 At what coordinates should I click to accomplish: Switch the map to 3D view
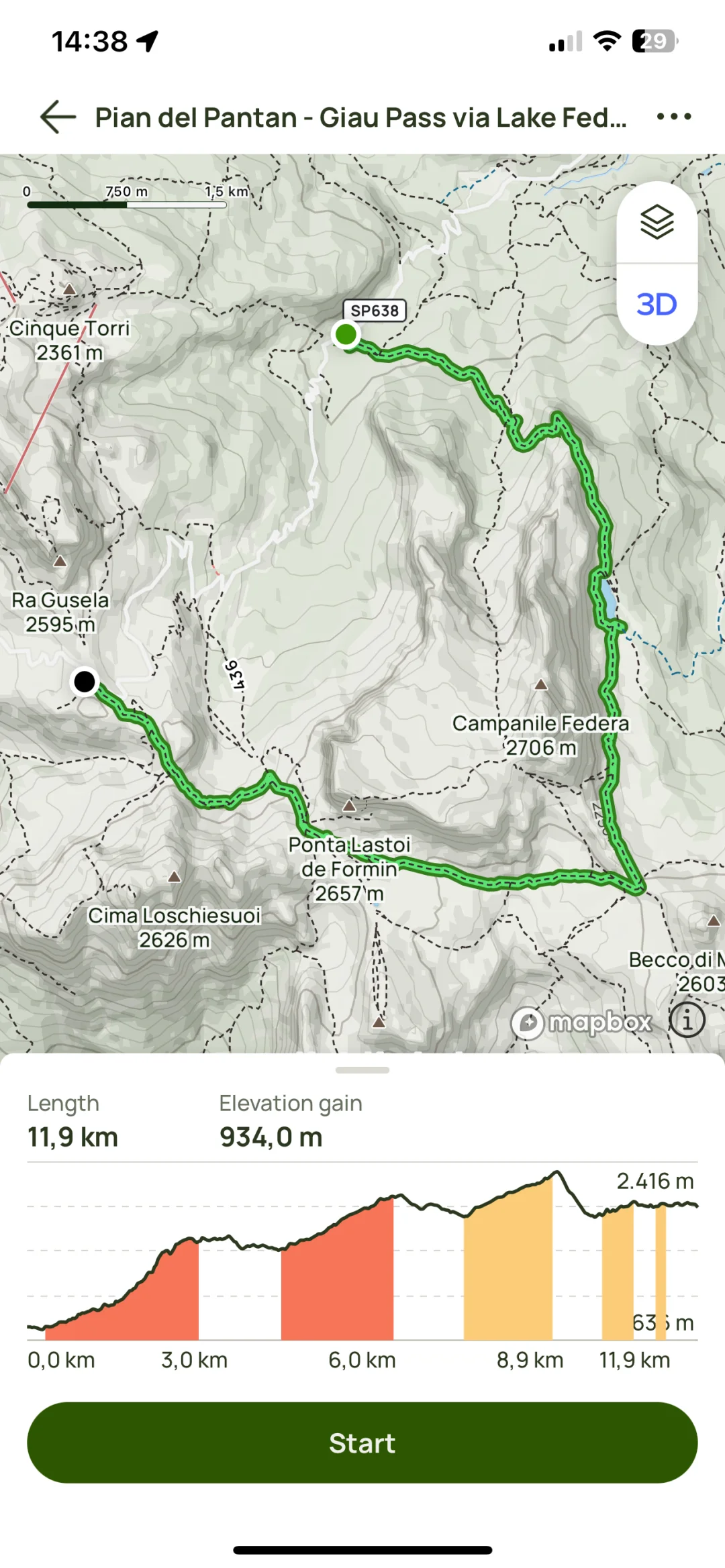click(657, 305)
